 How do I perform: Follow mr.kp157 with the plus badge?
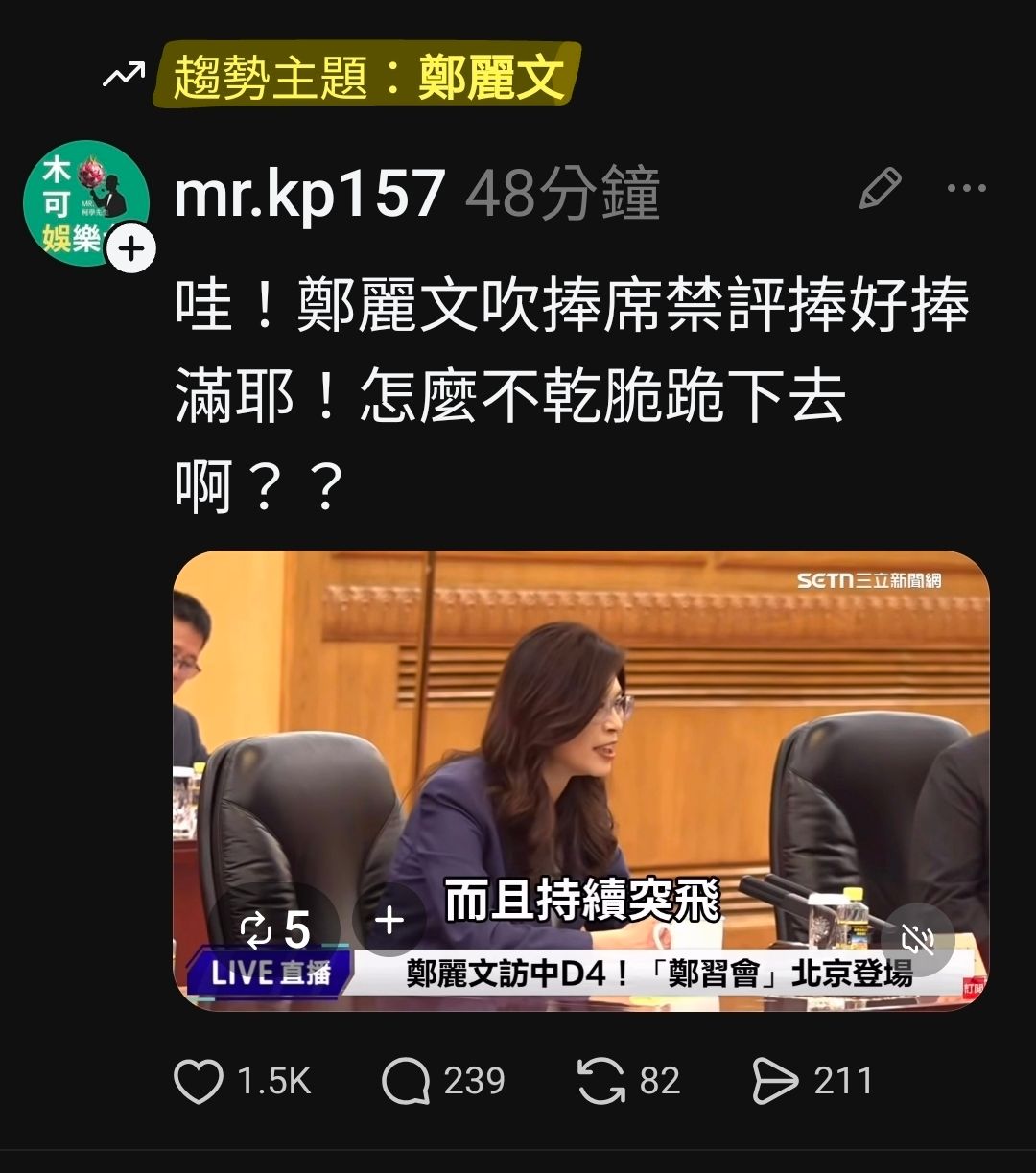130,250
